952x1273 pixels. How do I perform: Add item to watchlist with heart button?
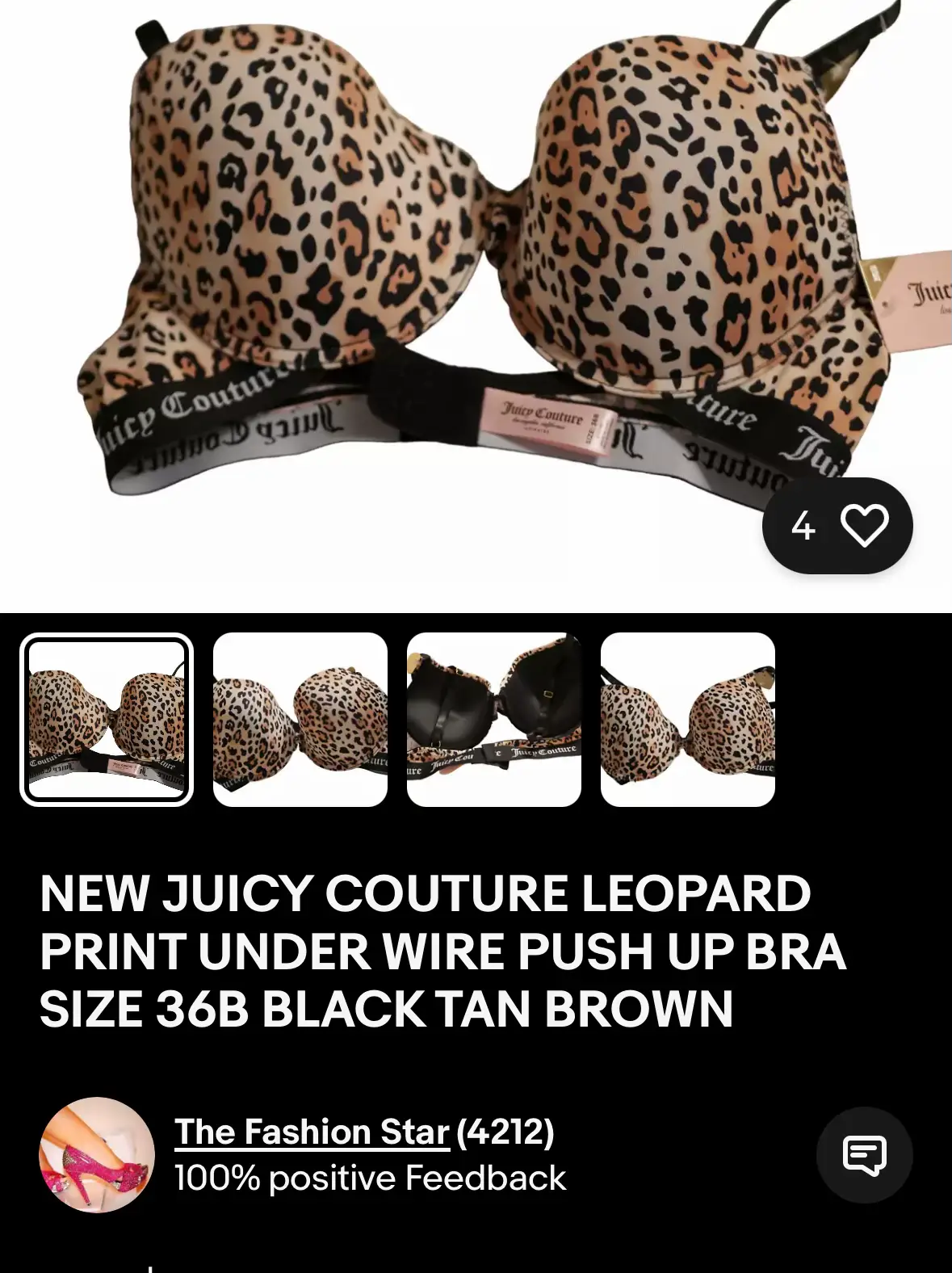[x=863, y=526]
